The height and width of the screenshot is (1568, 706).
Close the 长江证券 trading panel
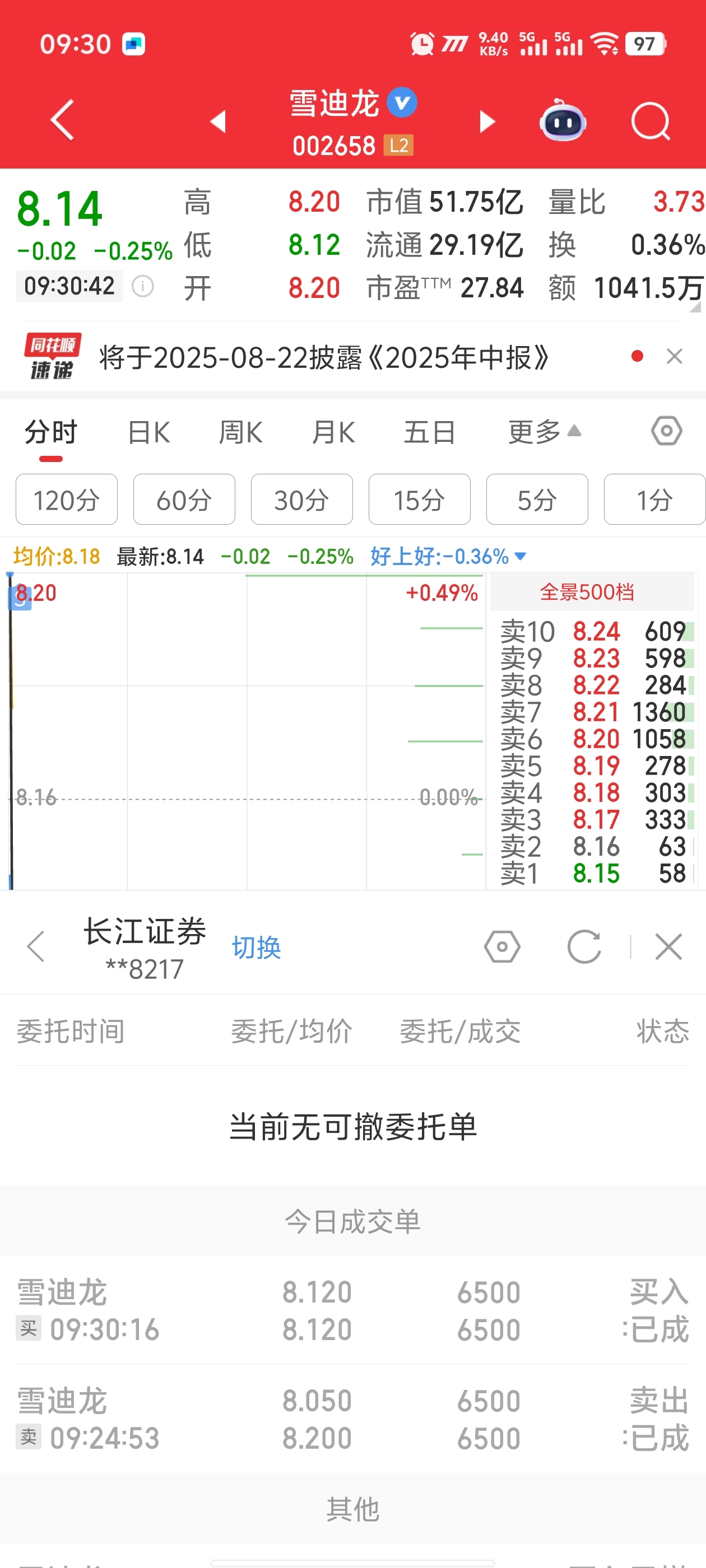coord(668,946)
